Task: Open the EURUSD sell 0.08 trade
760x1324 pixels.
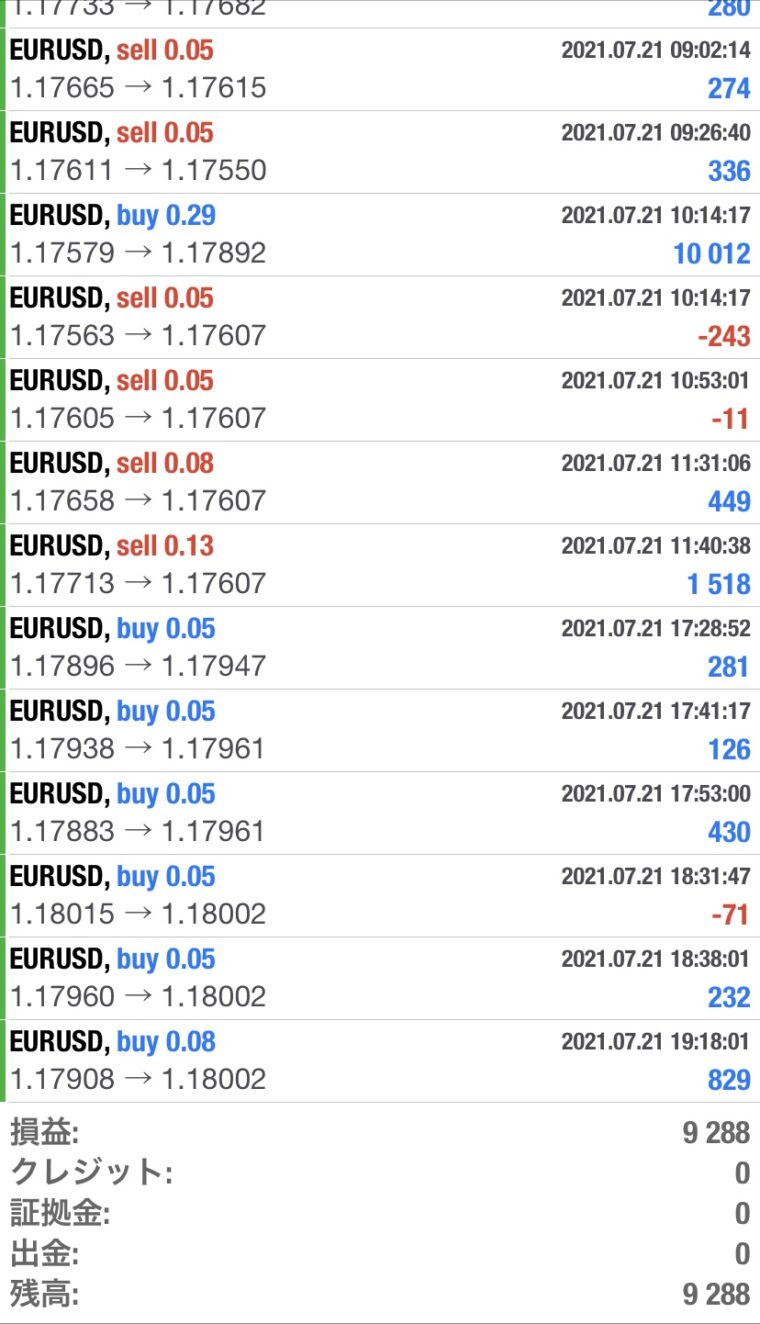Action: 380,483
